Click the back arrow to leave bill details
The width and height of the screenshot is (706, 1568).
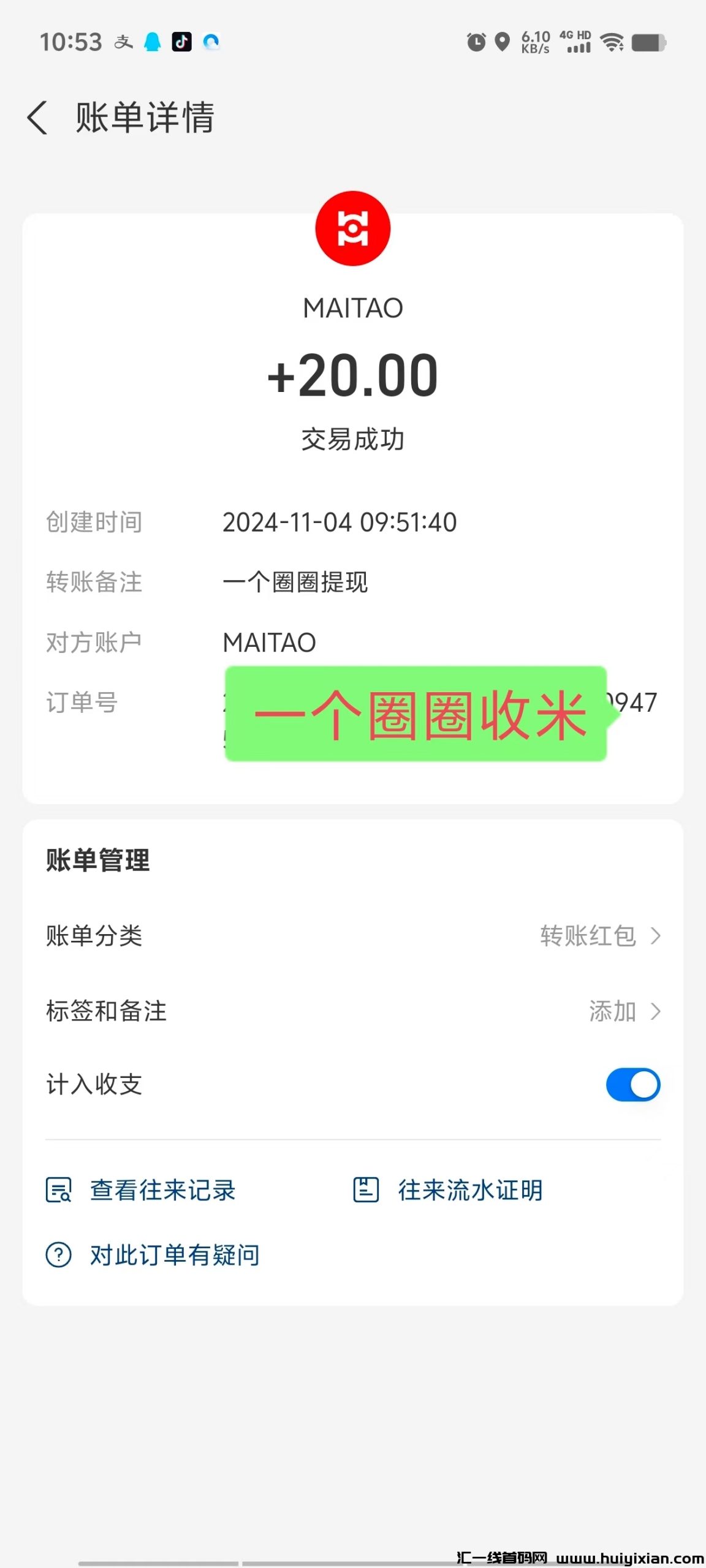point(38,118)
